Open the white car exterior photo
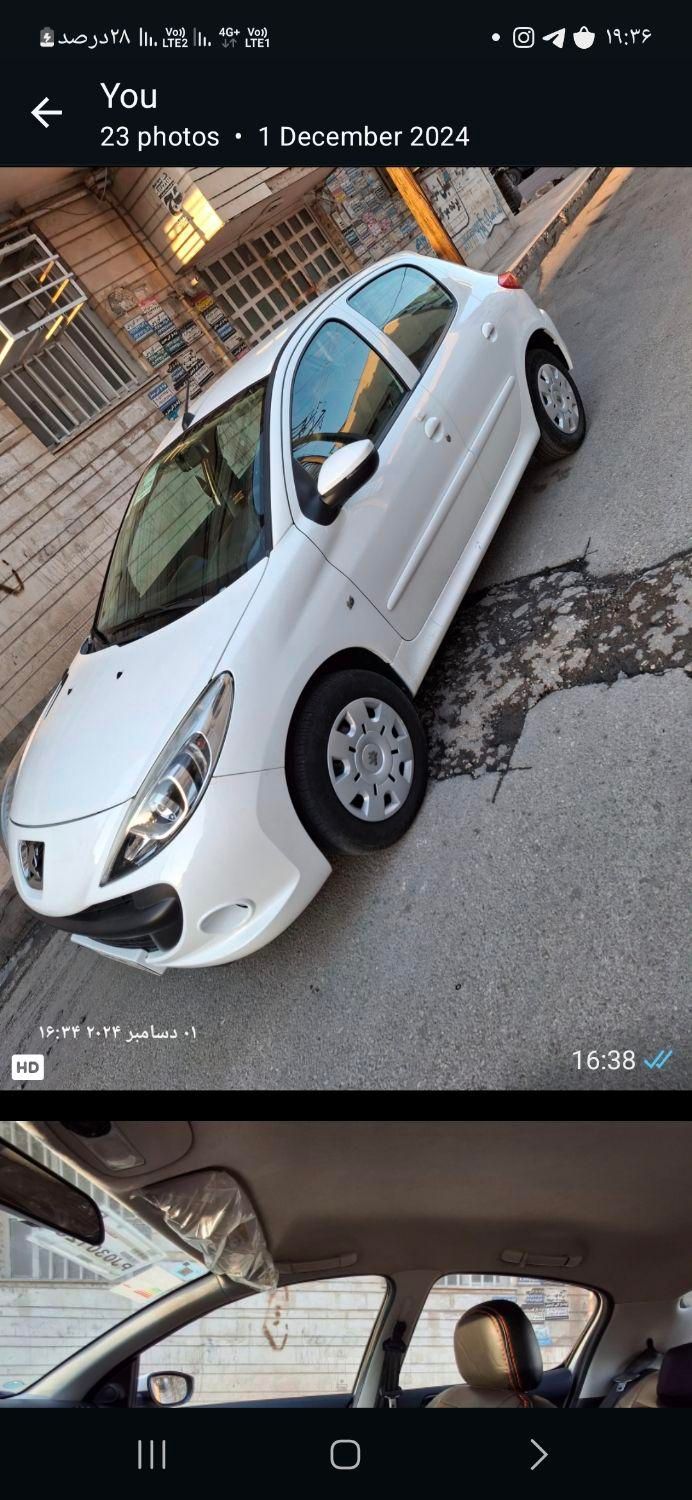Image resolution: width=692 pixels, height=1500 pixels. (346, 628)
